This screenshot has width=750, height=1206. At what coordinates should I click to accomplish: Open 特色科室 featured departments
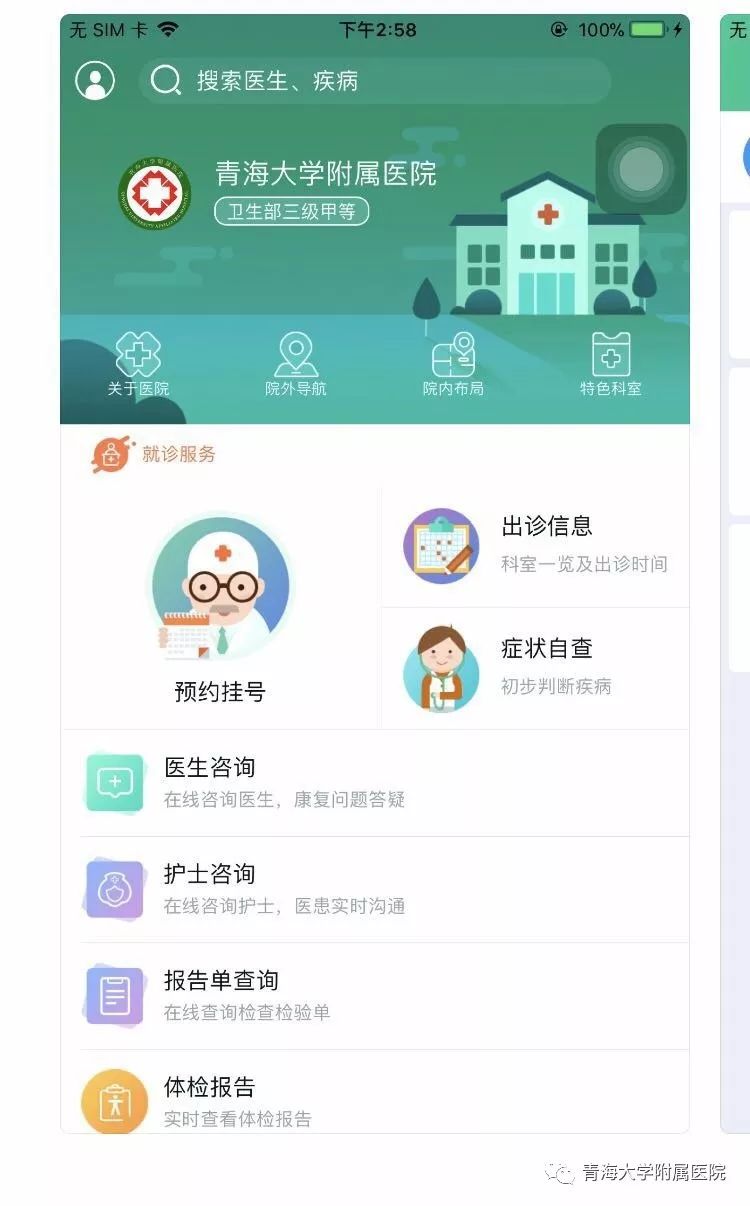611,365
